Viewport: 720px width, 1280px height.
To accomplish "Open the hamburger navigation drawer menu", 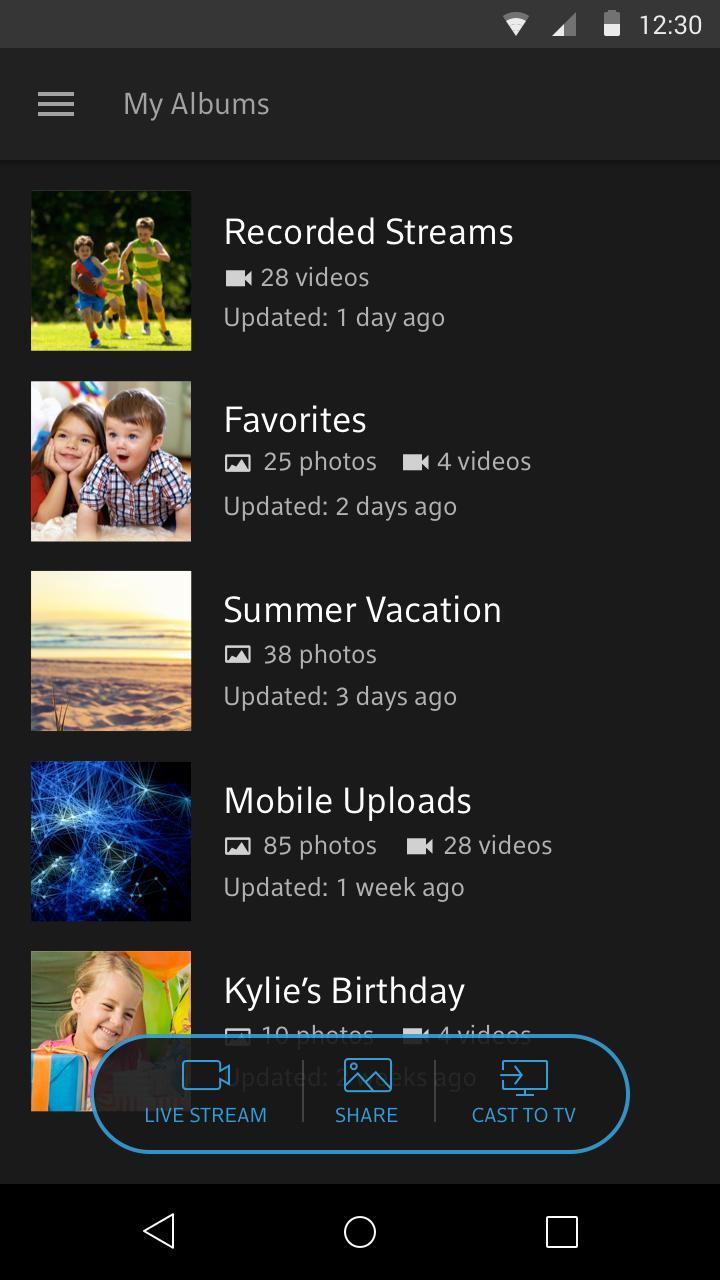I will click(56, 104).
